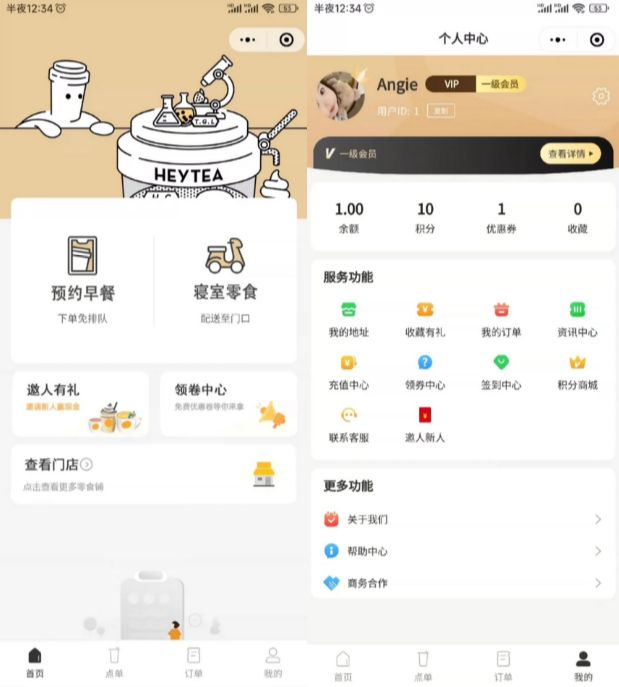Visit the 积分商城 points mall
The image size is (619, 687).
[x=577, y=372]
